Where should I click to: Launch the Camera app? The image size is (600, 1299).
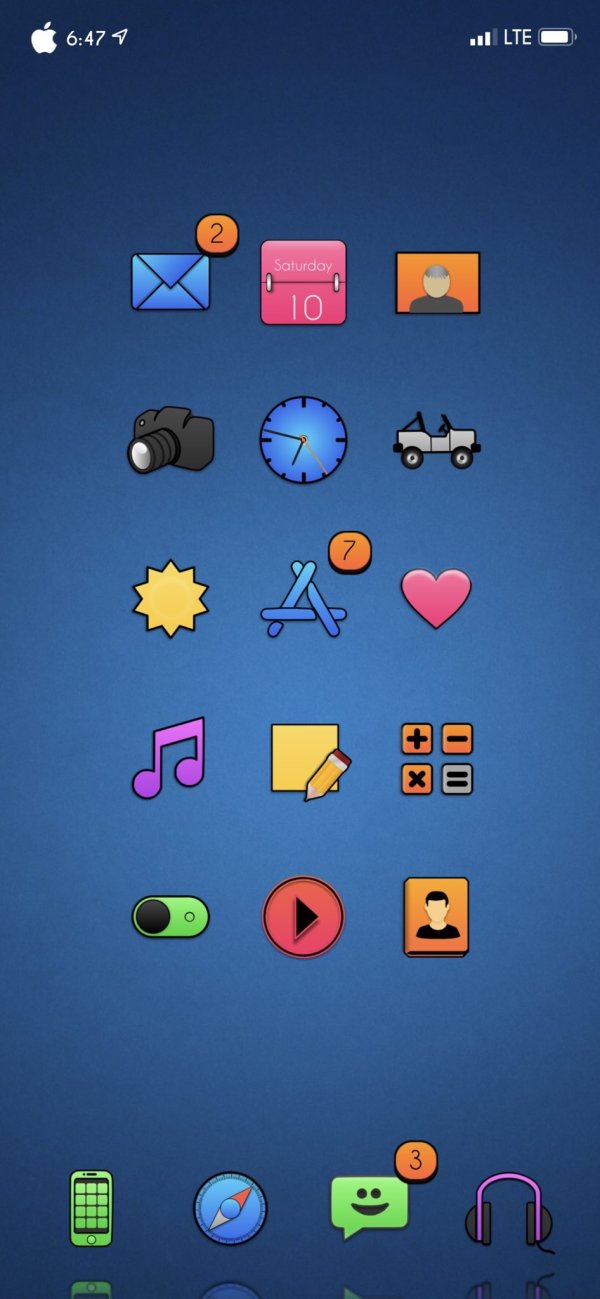(x=172, y=439)
